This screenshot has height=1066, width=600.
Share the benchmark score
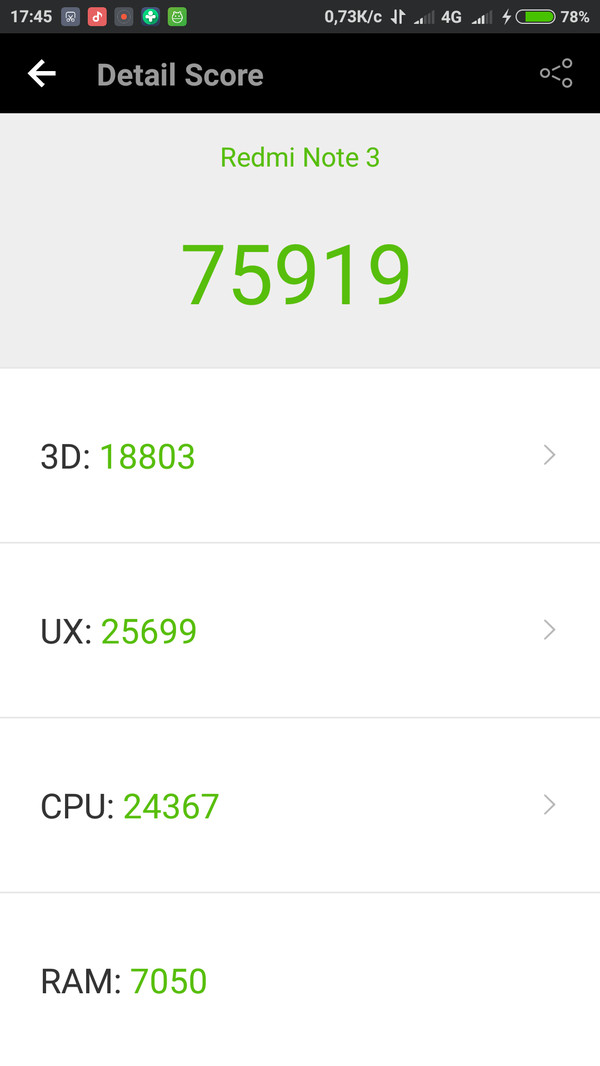(x=556, y=74)
